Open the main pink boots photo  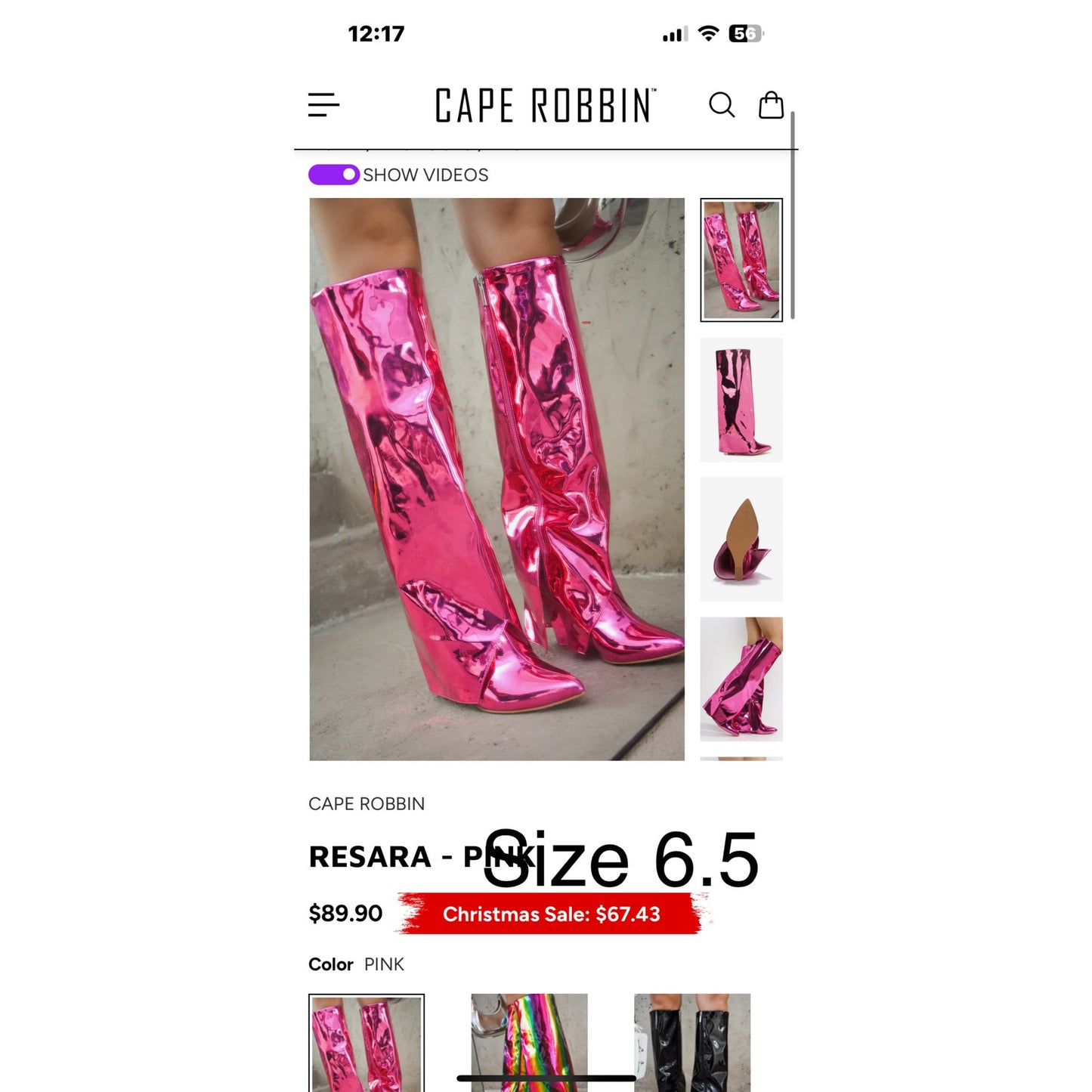497,479
